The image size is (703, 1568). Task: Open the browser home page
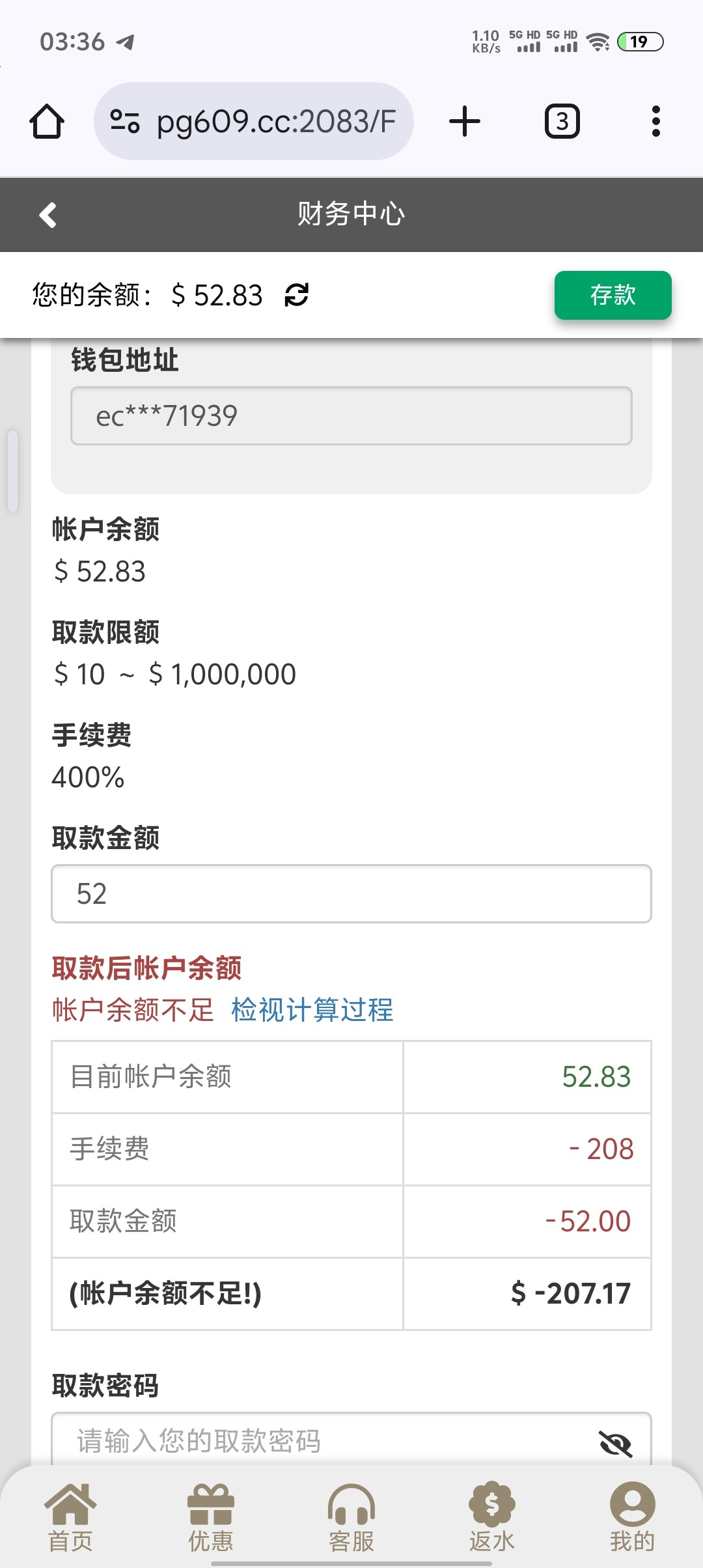point(47,122)
